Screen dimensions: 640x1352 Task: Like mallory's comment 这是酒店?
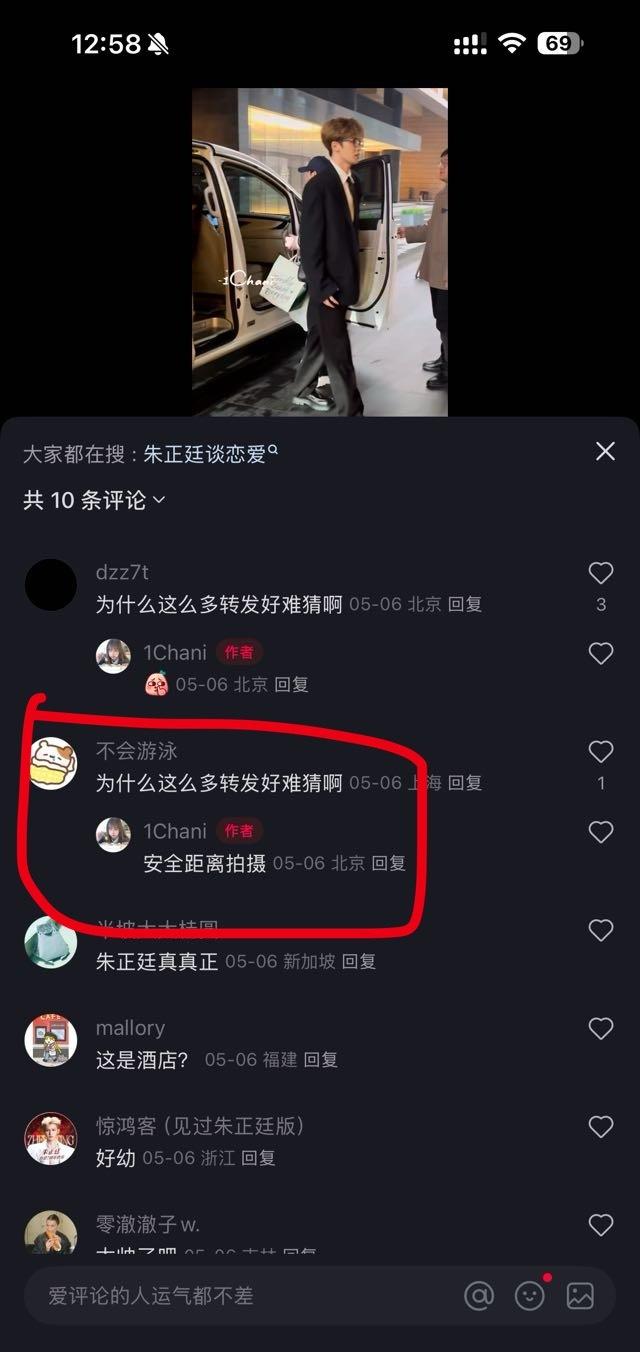coord(600,1028)
